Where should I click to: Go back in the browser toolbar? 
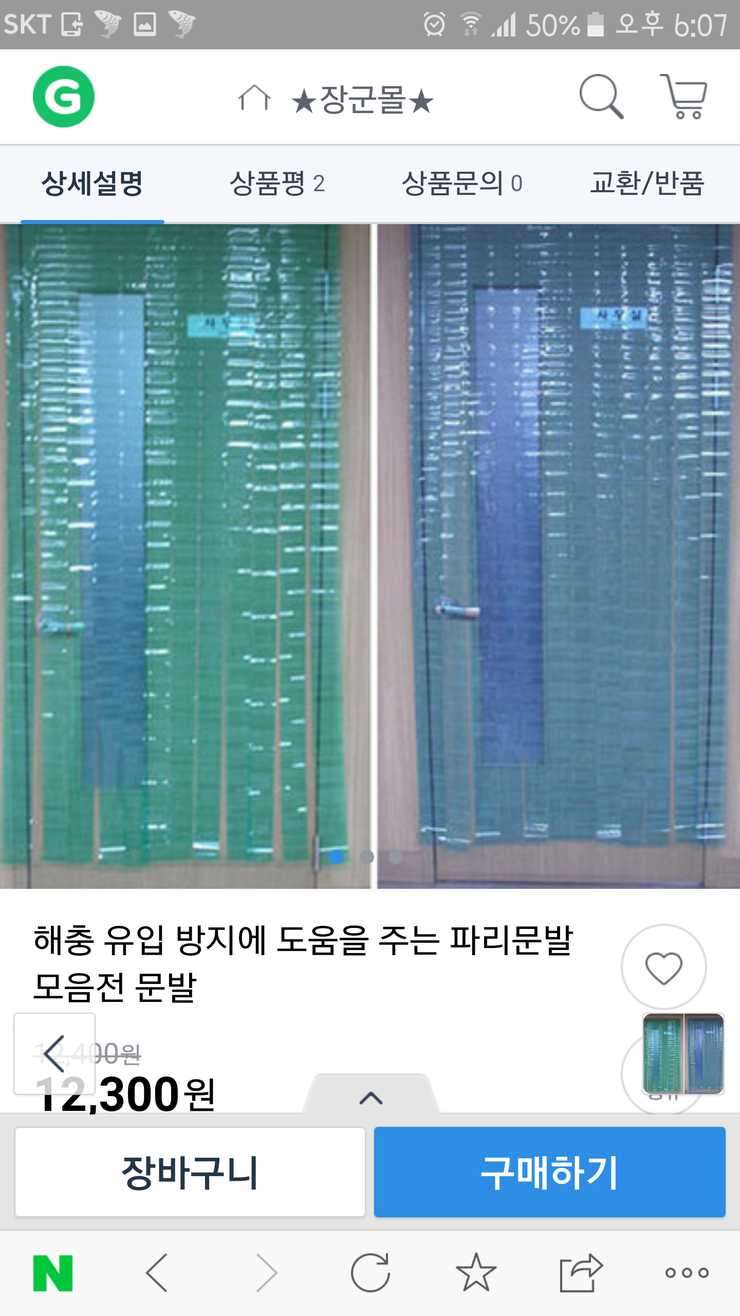click(x=157, y=1273)
